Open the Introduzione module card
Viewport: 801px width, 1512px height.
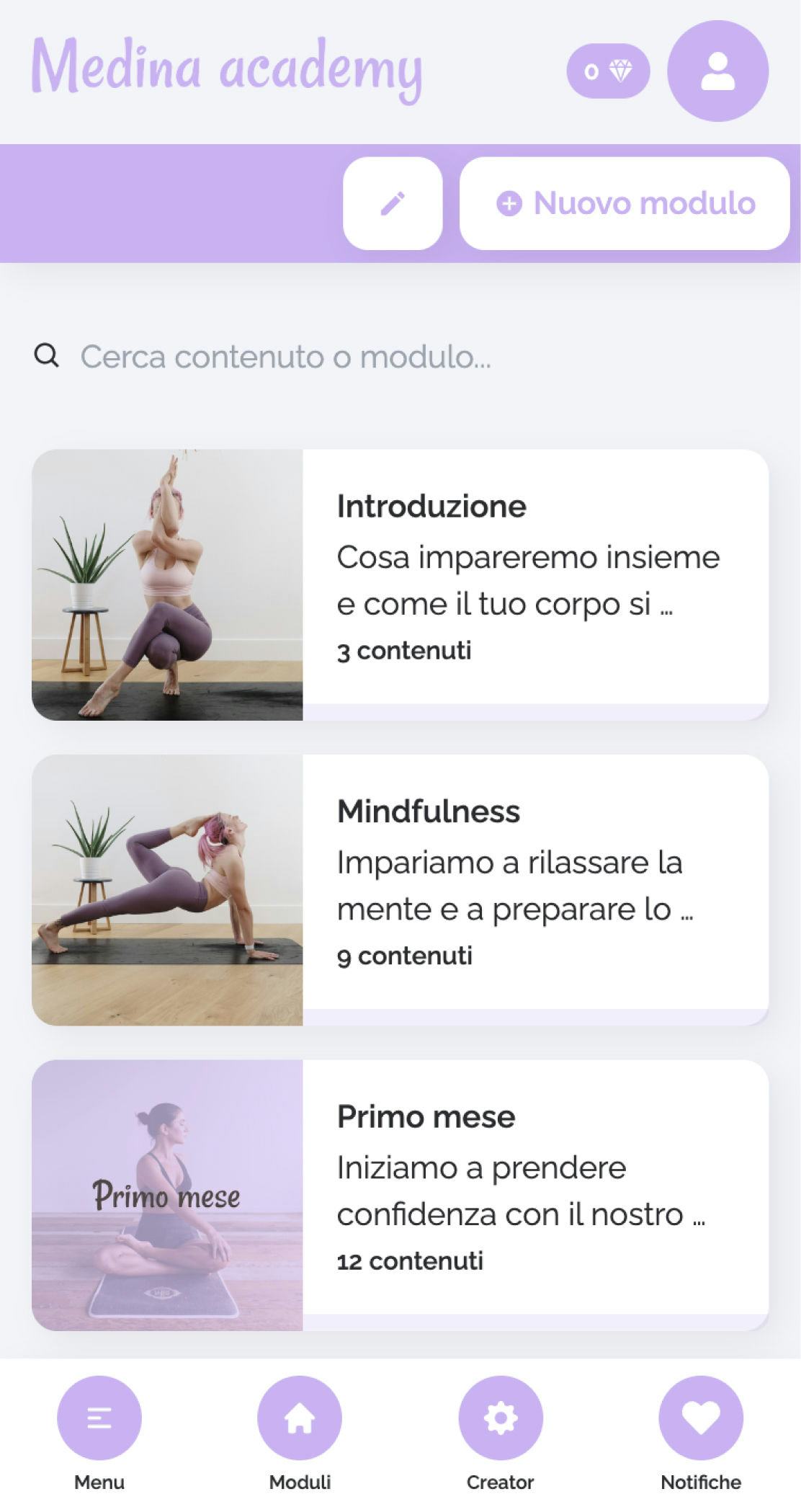400,584
